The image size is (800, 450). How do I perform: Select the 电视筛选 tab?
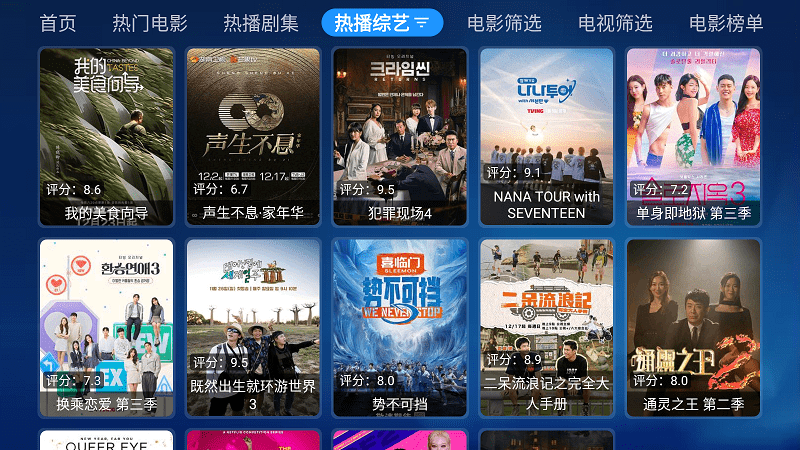615,23
